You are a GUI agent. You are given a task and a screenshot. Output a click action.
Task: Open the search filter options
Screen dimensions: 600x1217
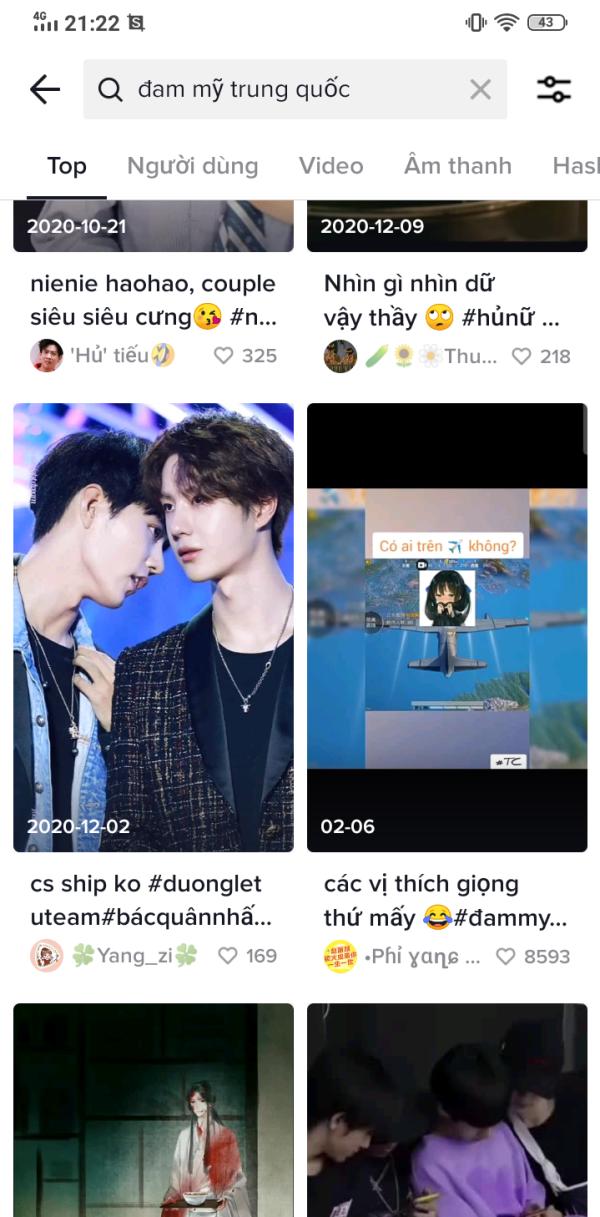coord(554,90)
